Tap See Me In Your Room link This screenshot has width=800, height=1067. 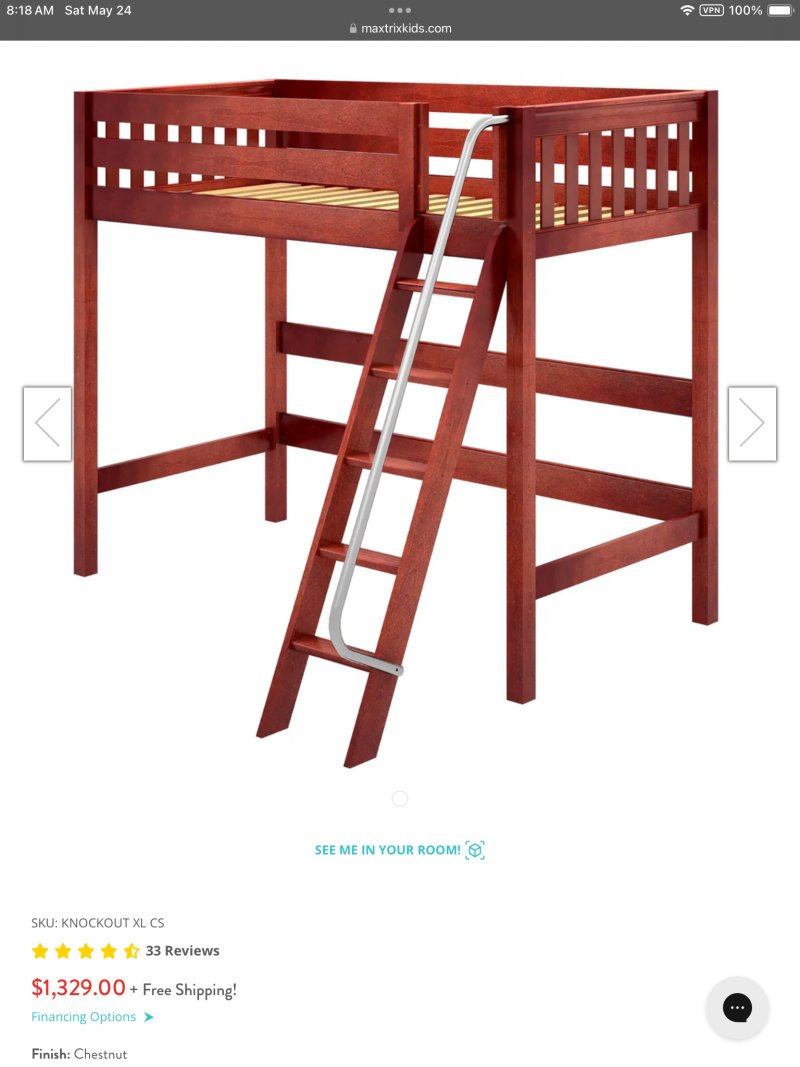click(x=399, y=850)
